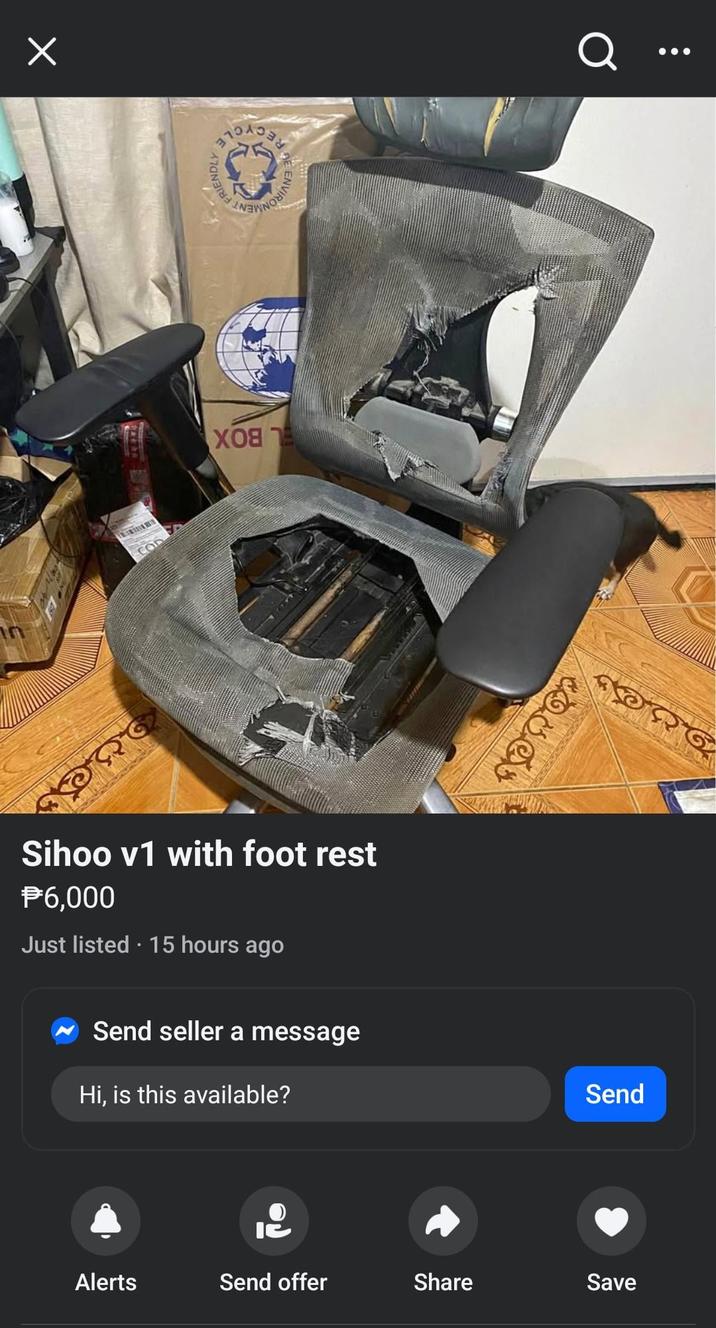Save this listing with the heart
The height and width of the screenshot is (1328, 716).
tap(611, 1222)
